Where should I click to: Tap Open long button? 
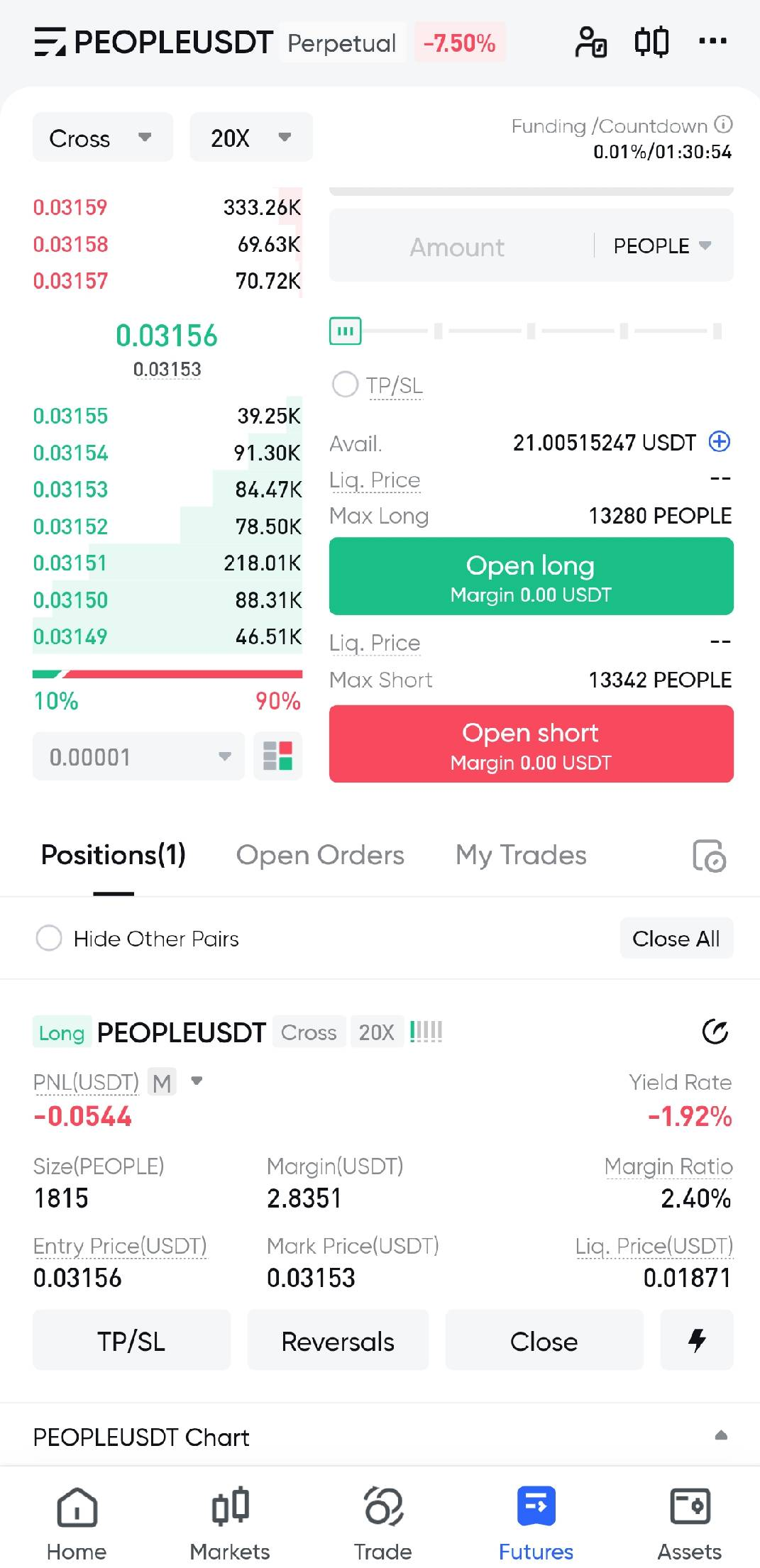click(532, 576)
